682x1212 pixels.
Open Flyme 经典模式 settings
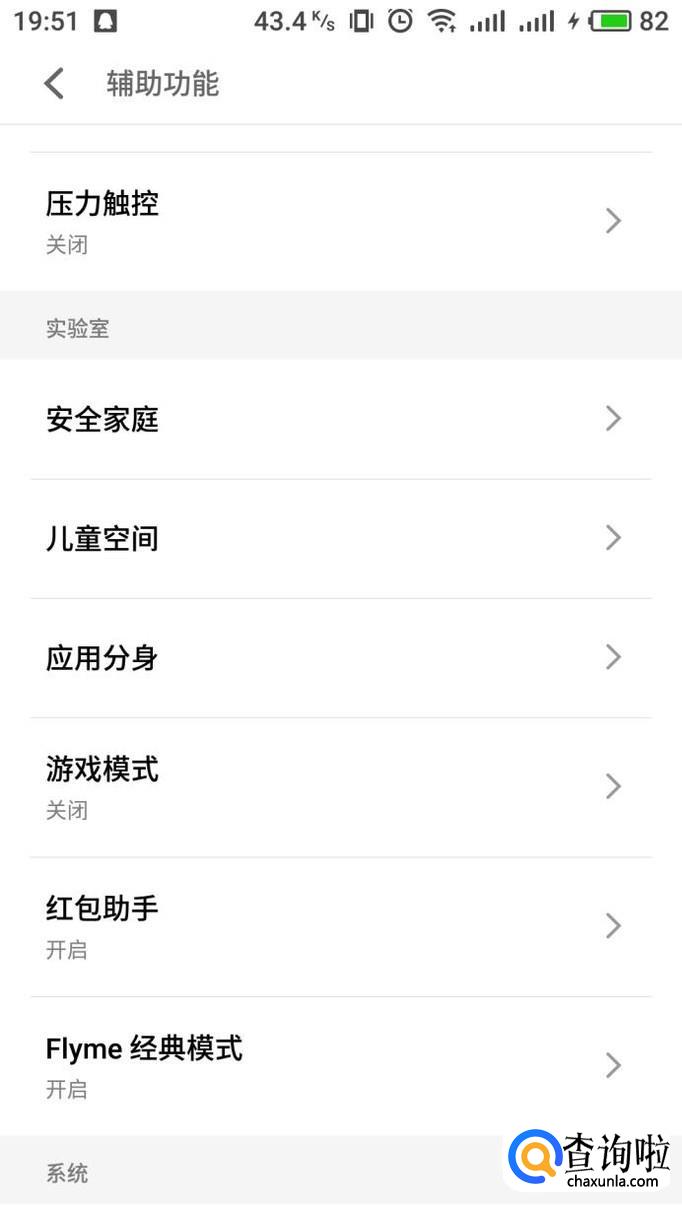click(x=340, y=1066)
